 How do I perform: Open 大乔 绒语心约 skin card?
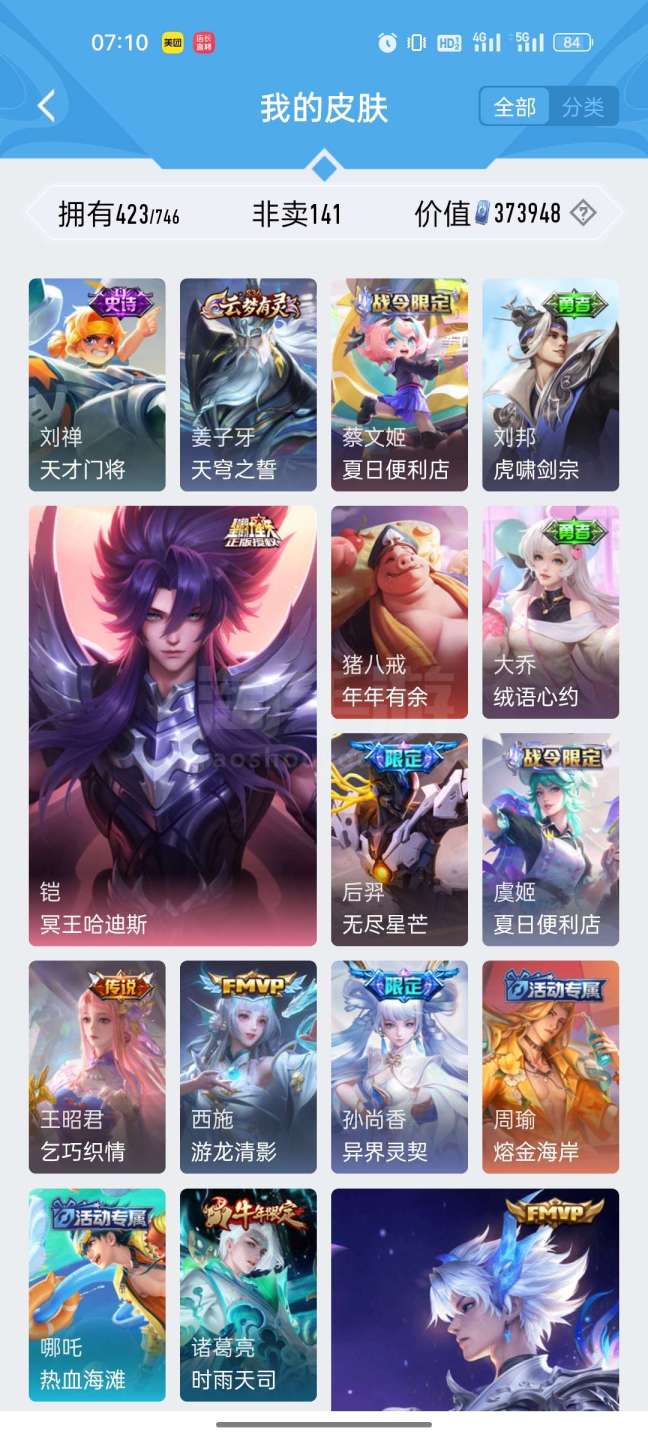(x=550, y=612)
